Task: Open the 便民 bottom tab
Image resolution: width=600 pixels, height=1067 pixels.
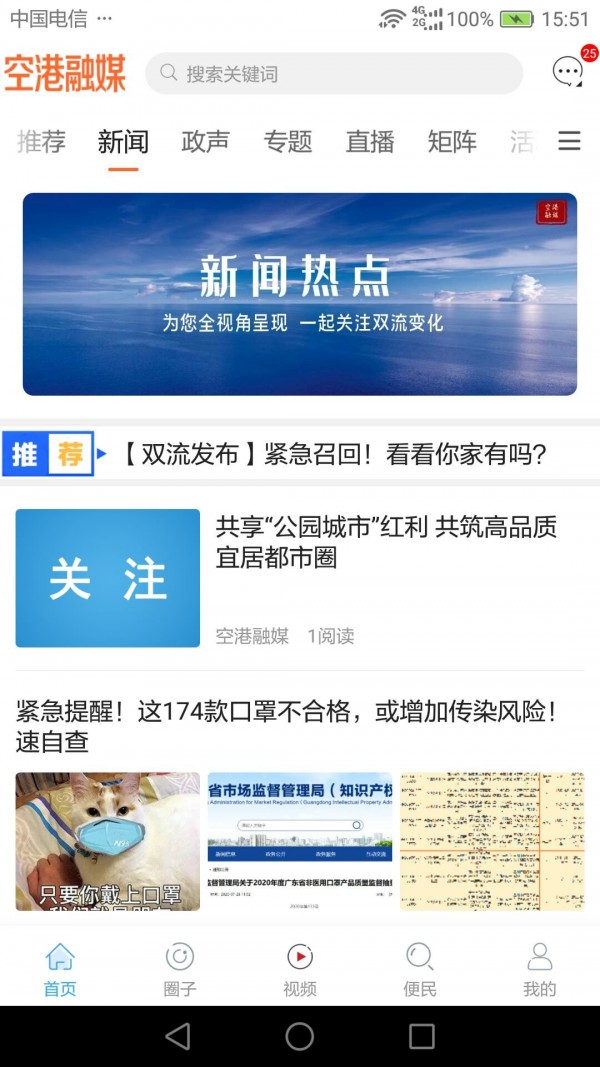Action: click(x=420, y=970)
